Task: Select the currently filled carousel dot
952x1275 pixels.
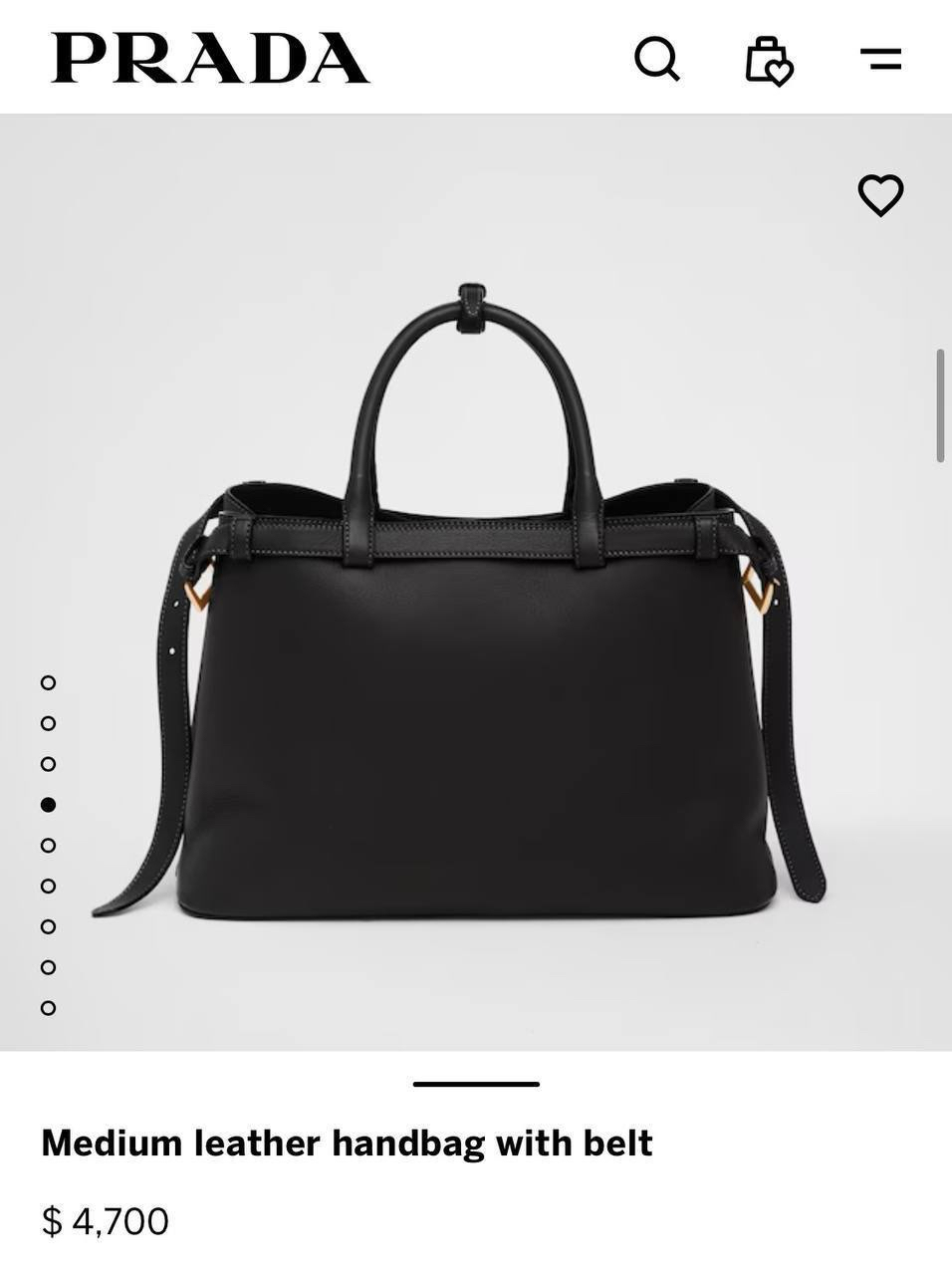Action: [46, 804]
